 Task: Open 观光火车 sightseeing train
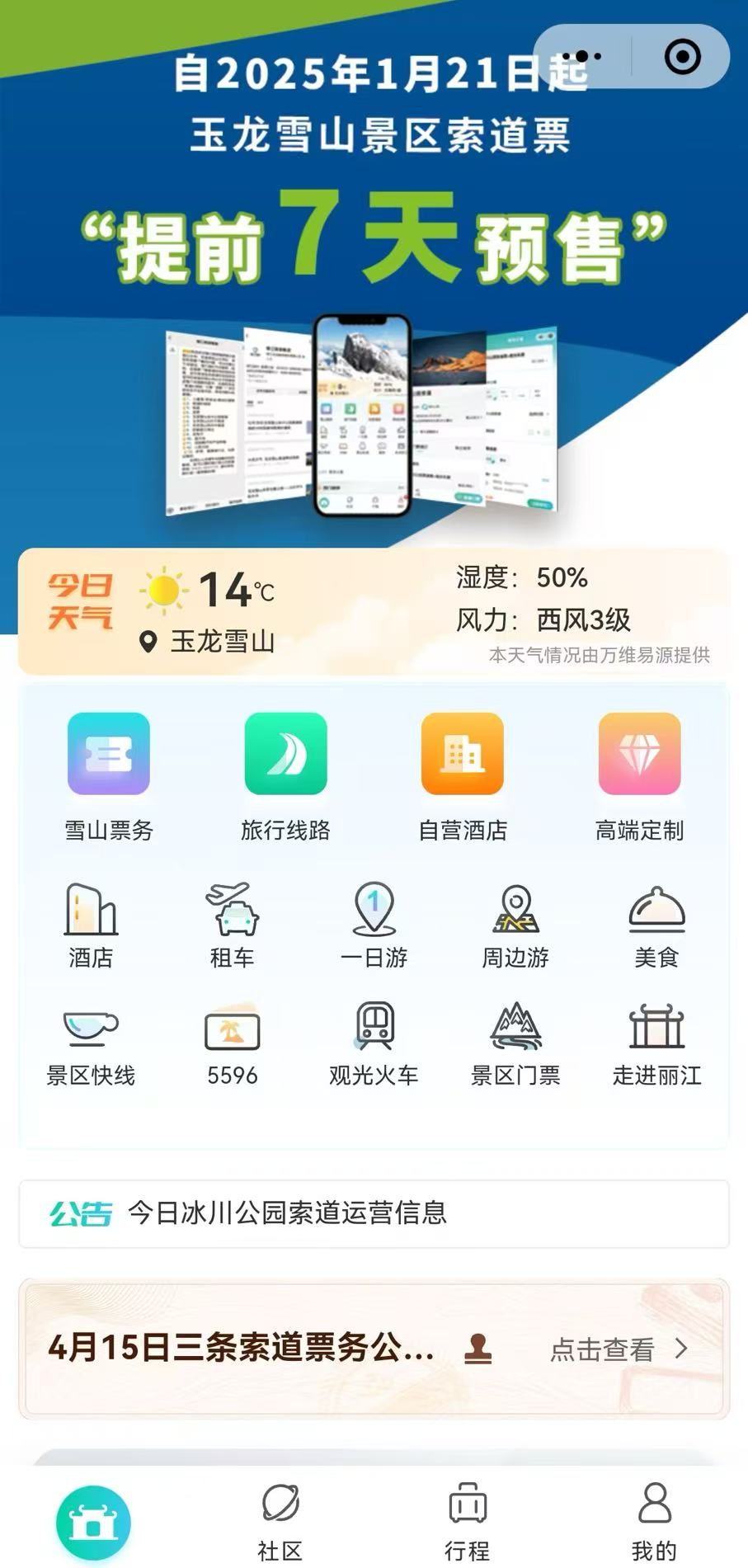[x=374, y=1043]
